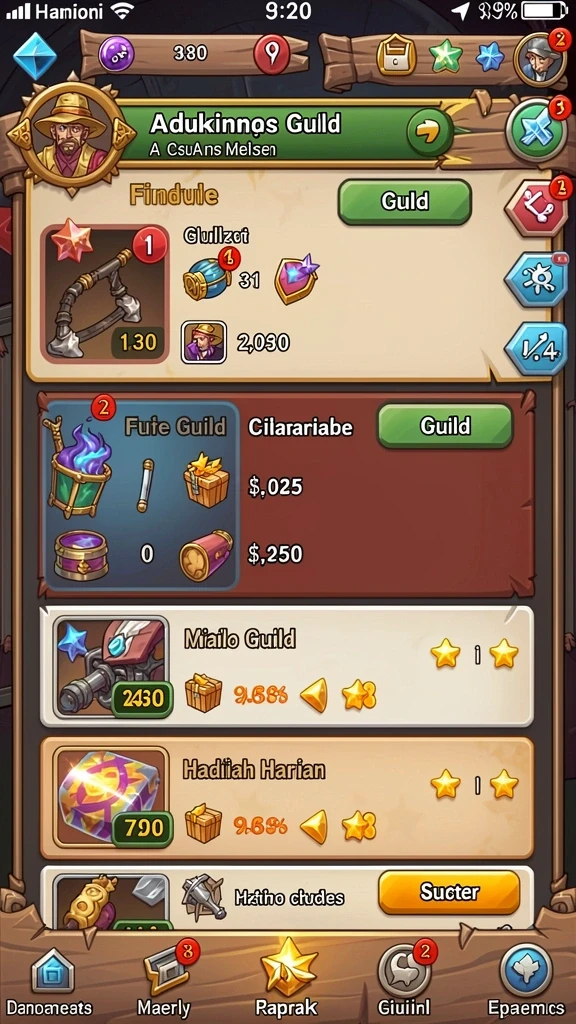Tap the green crossed-swords round icon
Viewport: 576px width, 1024px height.
click(537, 130)
